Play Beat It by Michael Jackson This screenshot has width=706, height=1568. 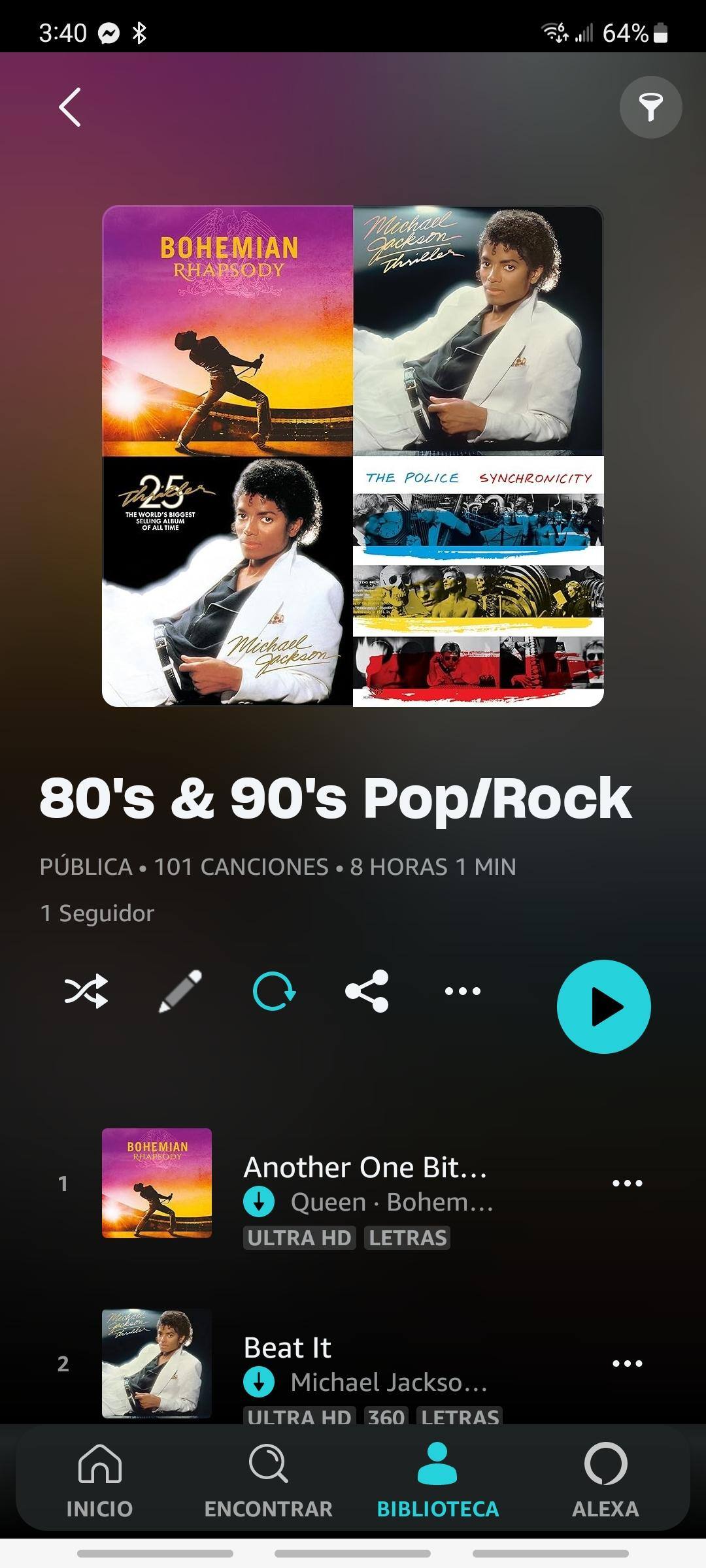click(288, 1348)
